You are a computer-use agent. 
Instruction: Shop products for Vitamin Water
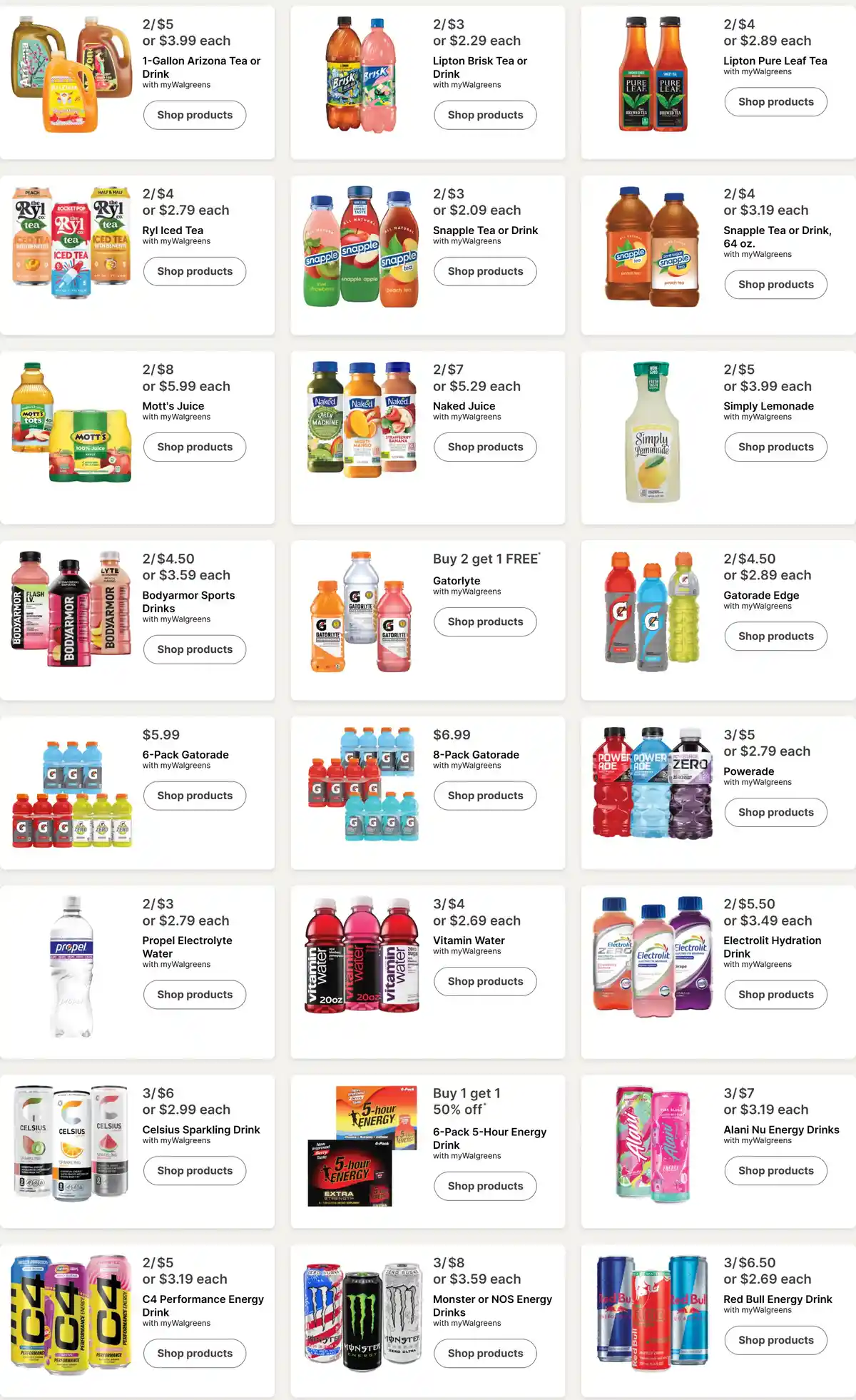coord(485,982)
